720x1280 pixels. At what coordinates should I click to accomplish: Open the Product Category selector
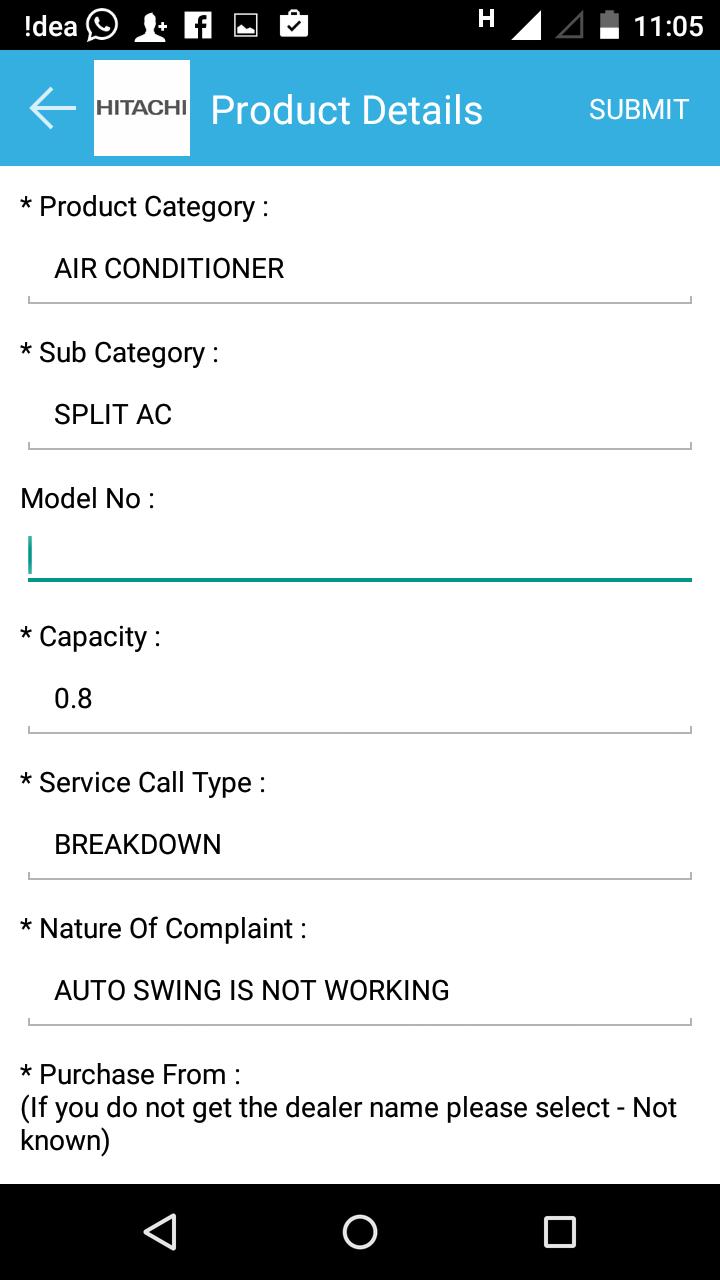pyautogui.click(x=360, y=268)
